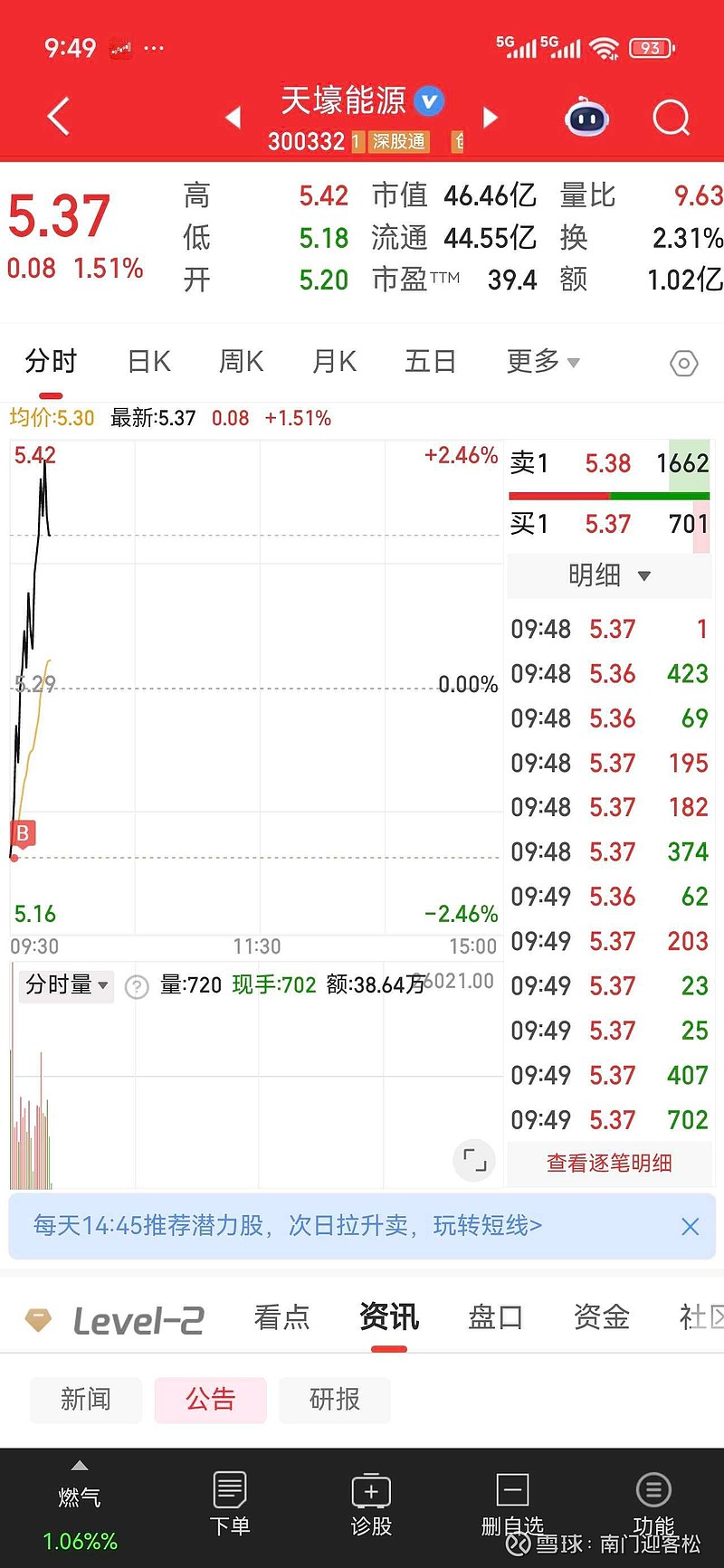
Task: Switch to the 日K chart tab
Action: (x=149, y=362)
